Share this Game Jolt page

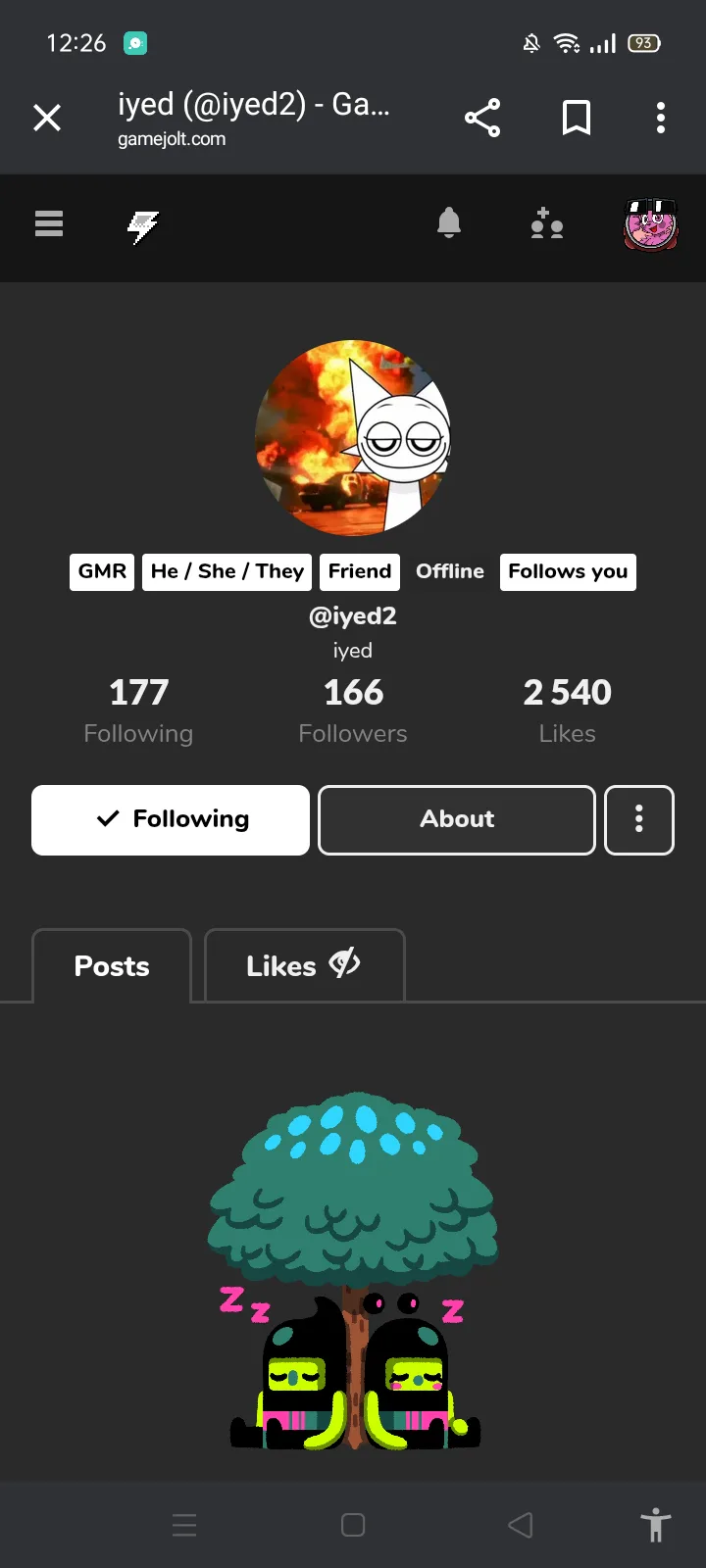pyautogui.click(x=481, y=118)
